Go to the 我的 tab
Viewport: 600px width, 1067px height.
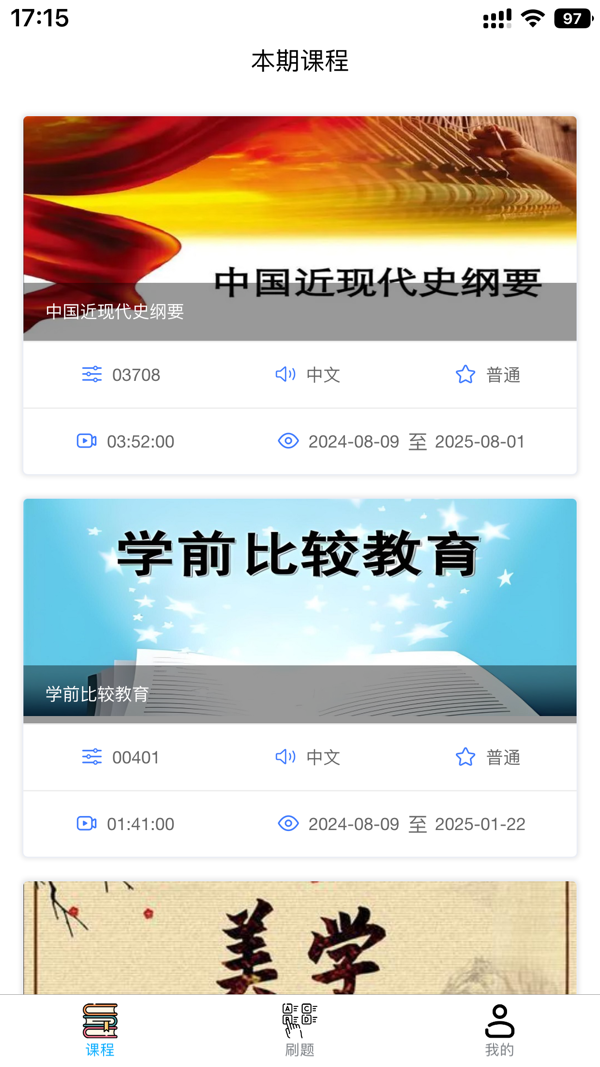pos(499,1030)
